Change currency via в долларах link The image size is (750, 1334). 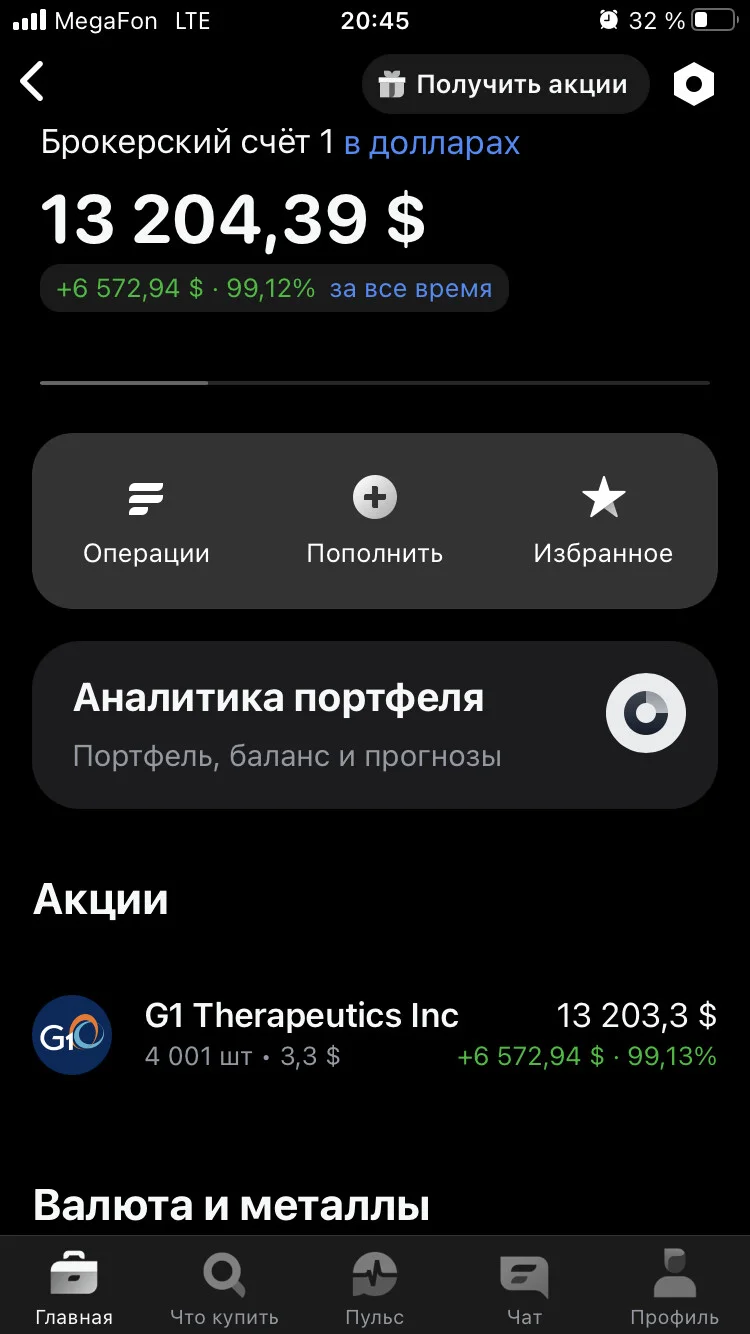[432, 143]
